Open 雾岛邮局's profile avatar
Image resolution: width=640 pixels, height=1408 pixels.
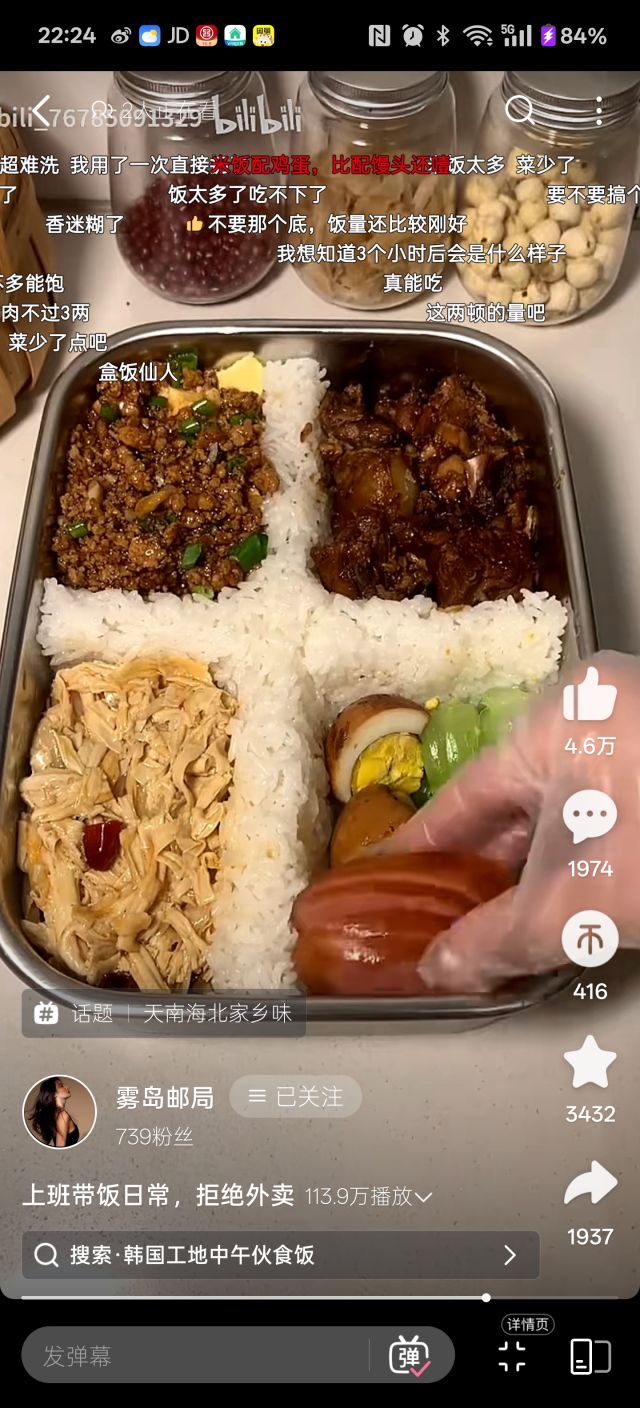[x=59, y=1112]
